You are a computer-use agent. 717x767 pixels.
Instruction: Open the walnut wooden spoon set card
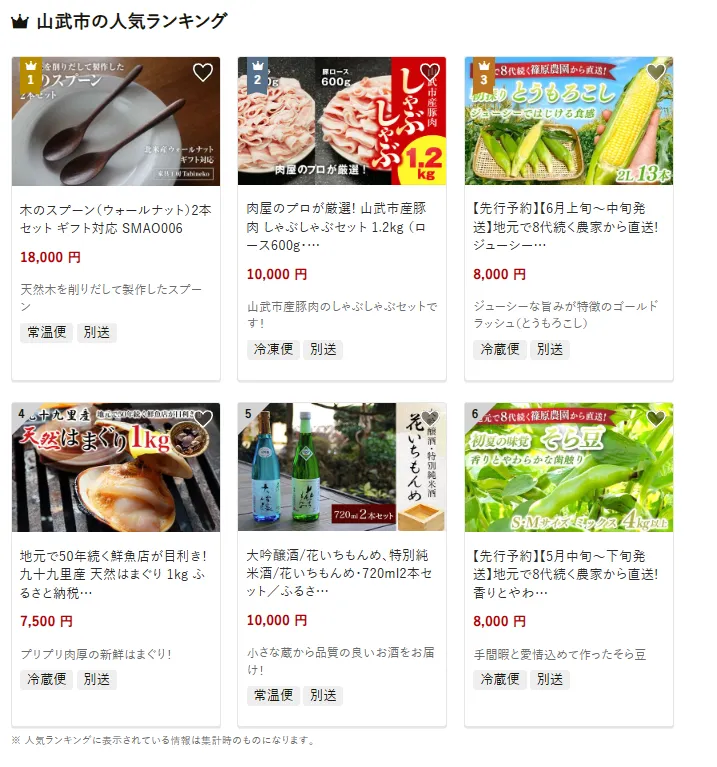click(115, 220)
